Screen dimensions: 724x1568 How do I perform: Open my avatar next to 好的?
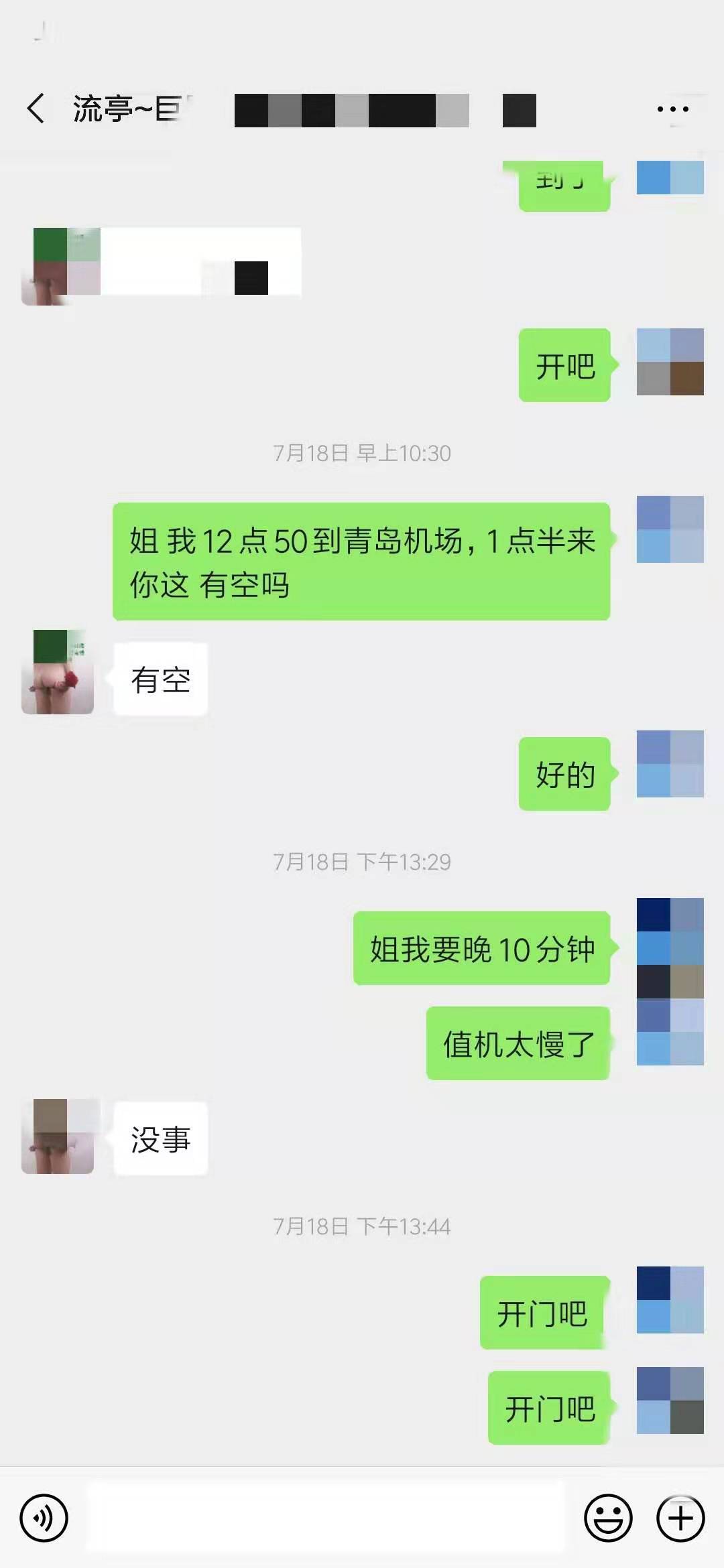[670, 764]
